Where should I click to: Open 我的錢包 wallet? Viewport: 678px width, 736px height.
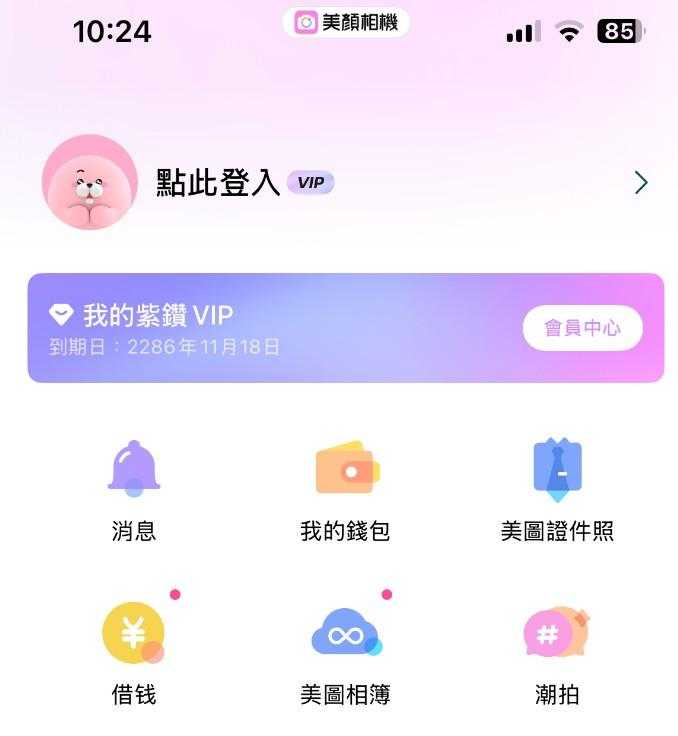[345, 489]
